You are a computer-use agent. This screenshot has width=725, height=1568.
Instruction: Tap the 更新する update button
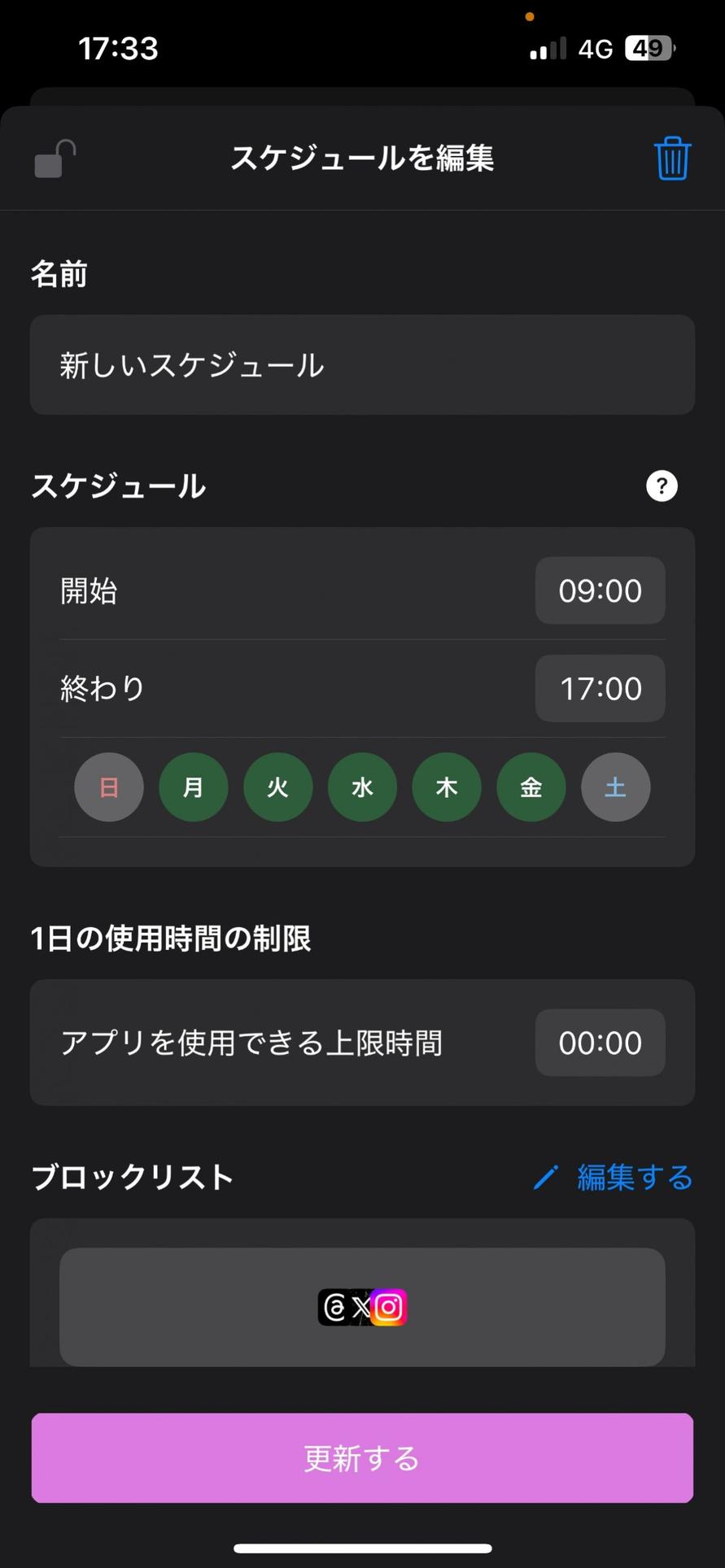tap(362, 1458)
